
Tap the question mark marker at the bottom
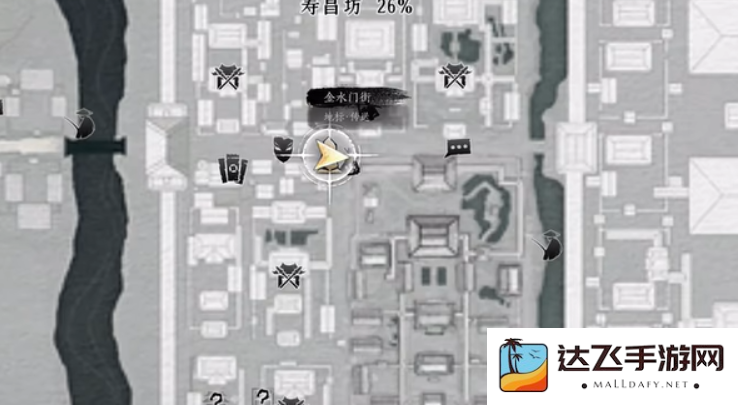coord(264,396)
